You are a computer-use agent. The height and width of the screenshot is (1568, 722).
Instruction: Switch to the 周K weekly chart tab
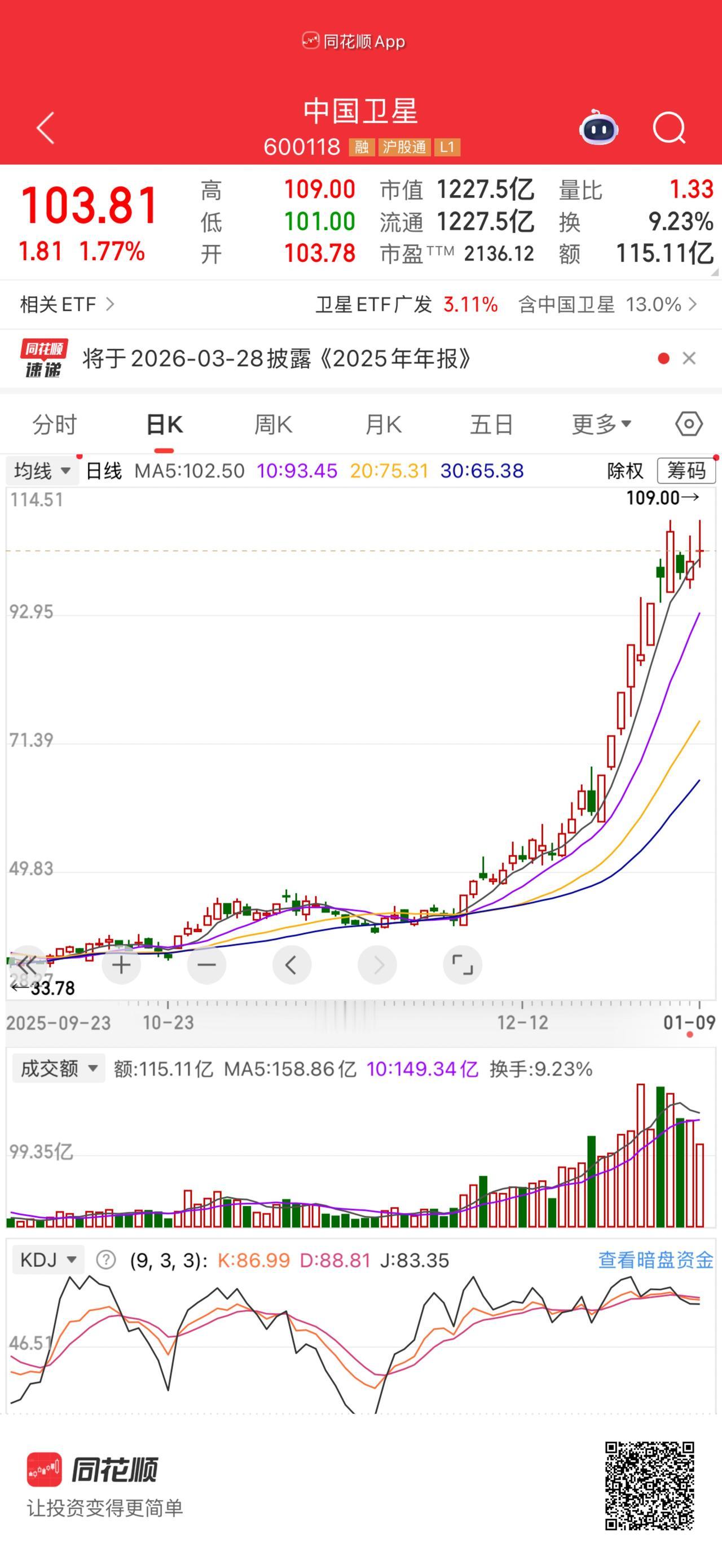click(x=274, y=424)
